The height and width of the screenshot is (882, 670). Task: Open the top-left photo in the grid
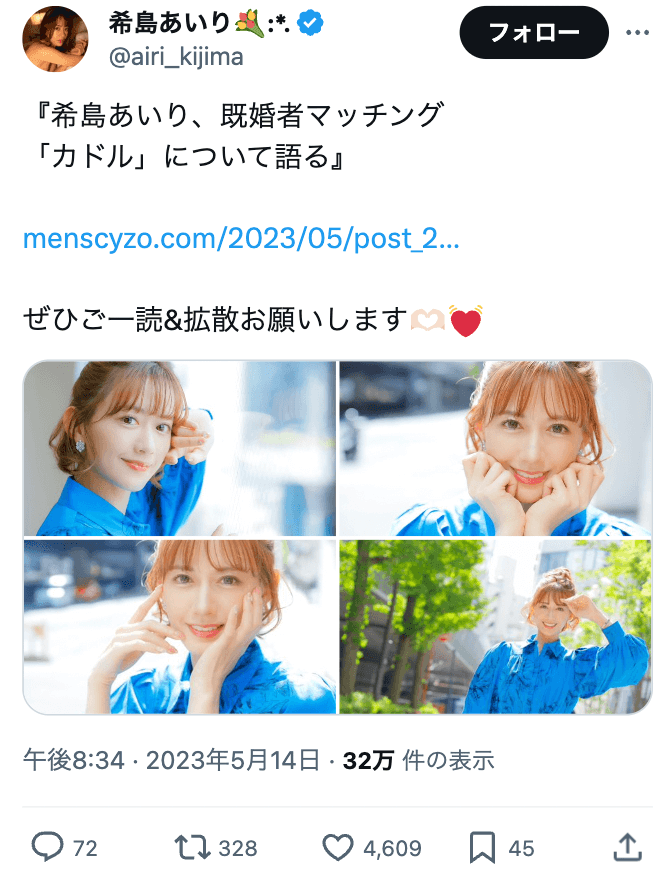point(180,448)
